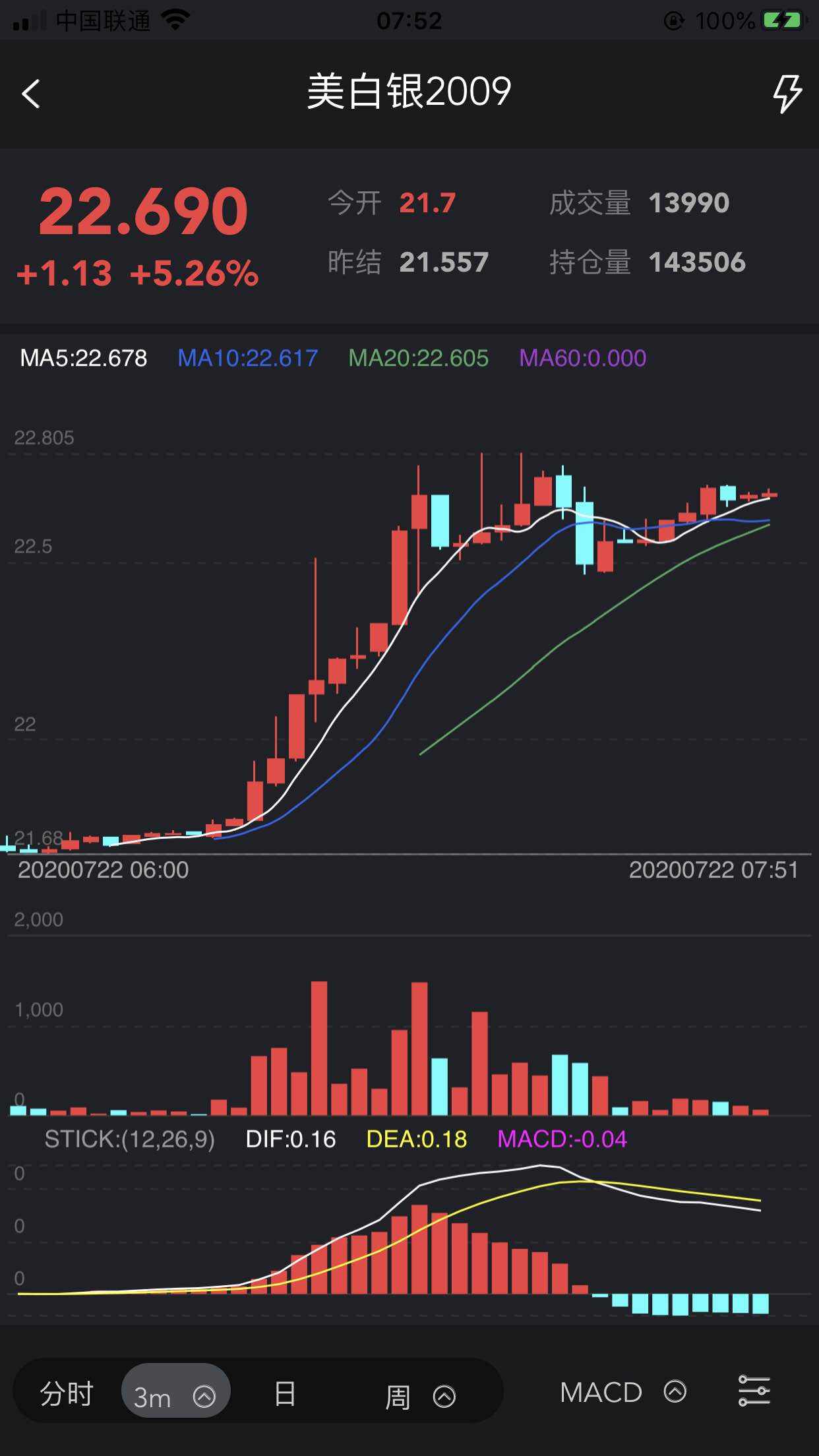Switch to the 日 daily chart
The height and width of the screenshot is (1456, 819).
coord(284,1393)
